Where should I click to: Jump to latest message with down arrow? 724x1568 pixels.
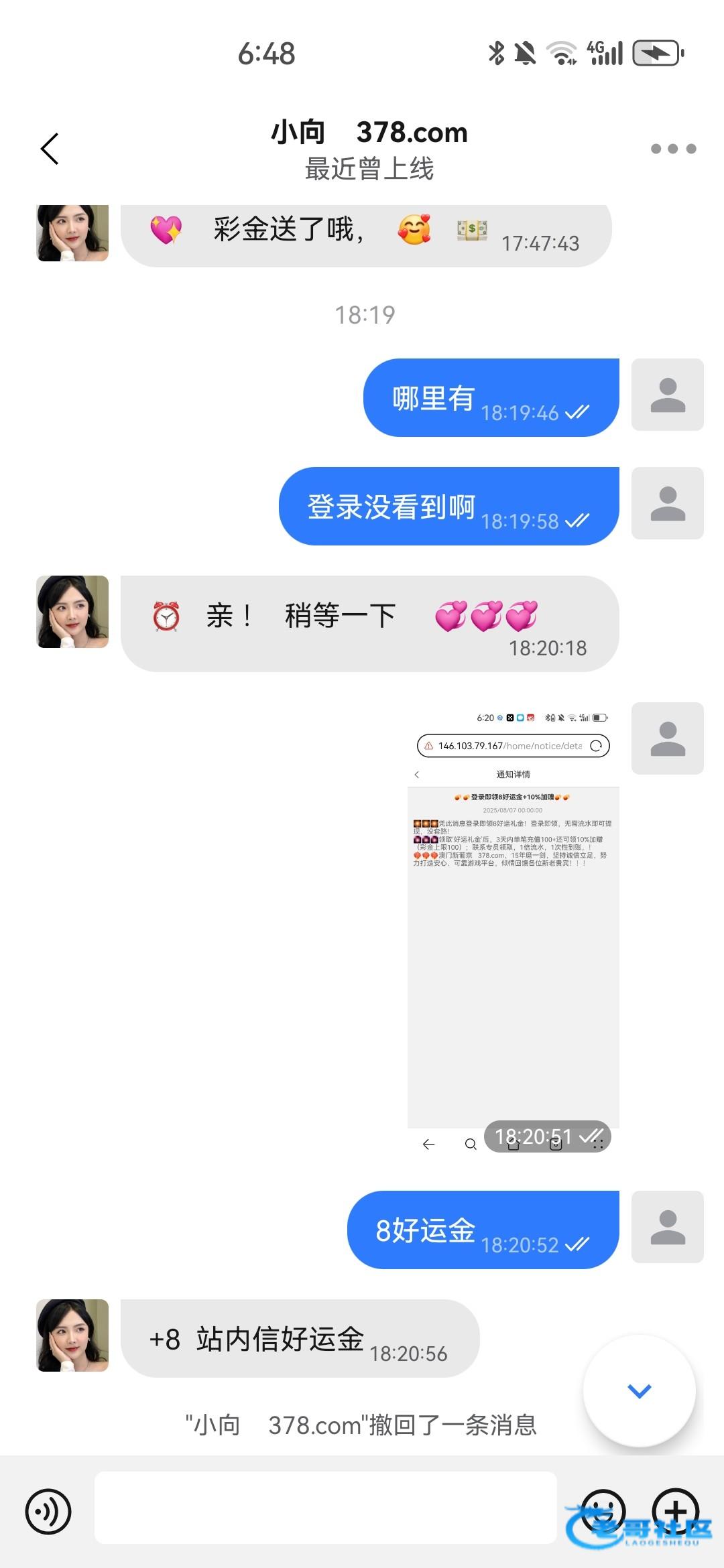[639, 1391]
